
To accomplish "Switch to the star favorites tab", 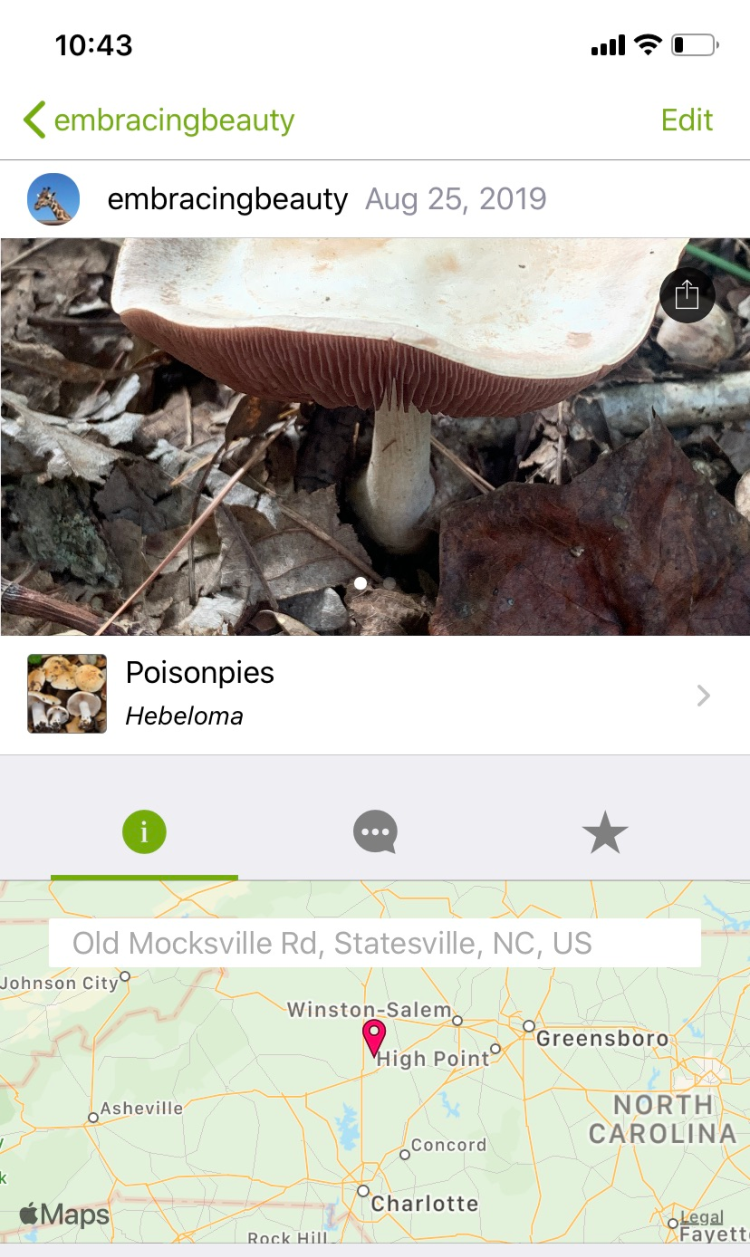I will [605, 832].
